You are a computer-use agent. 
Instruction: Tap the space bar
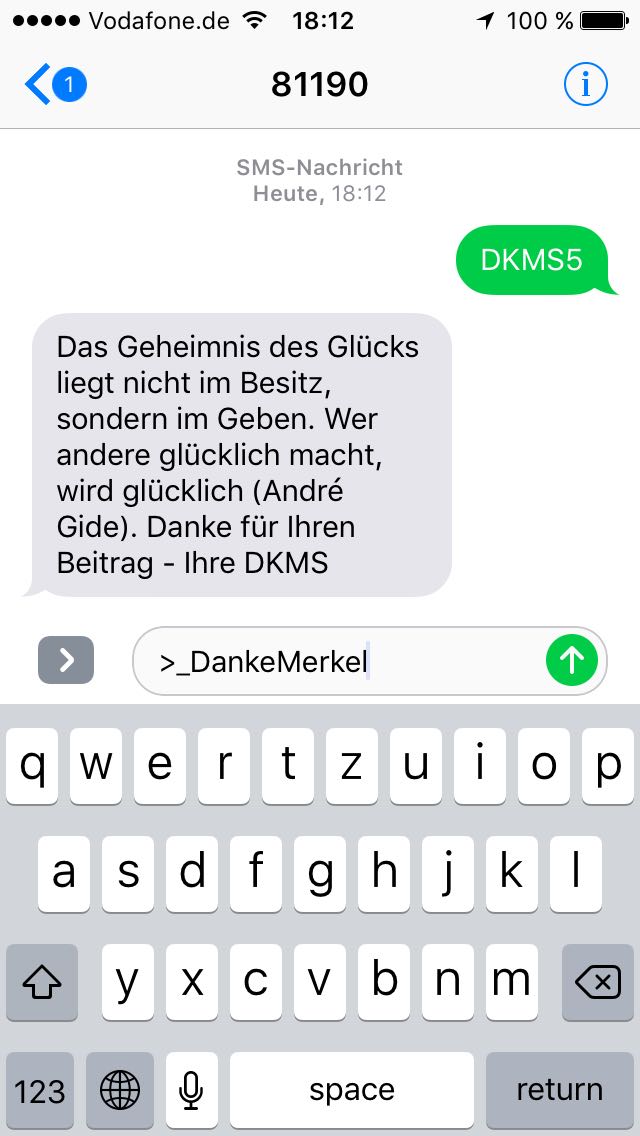pyautogui.click(x=352, y=1090)
